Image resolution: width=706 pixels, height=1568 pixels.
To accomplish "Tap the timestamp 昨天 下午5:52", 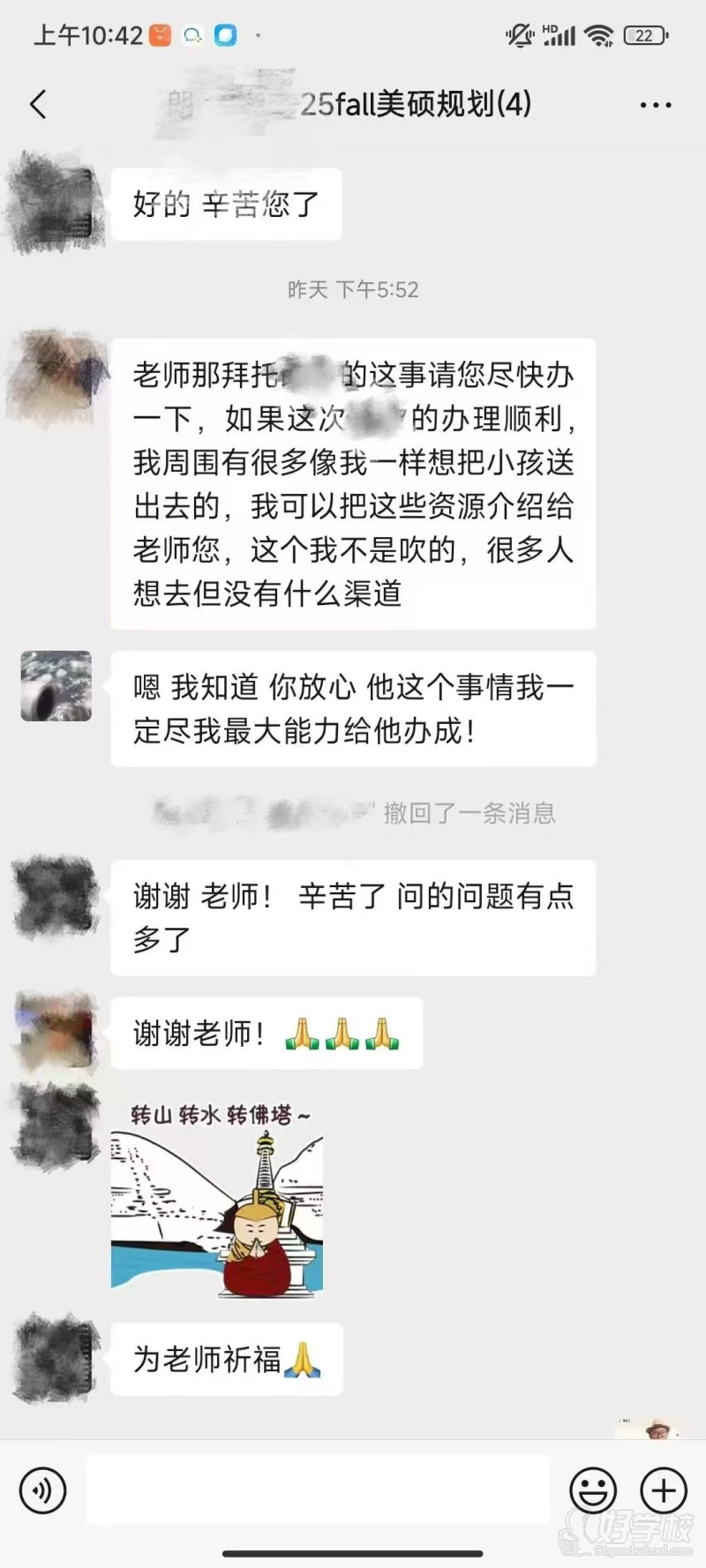I will (351, 288).
